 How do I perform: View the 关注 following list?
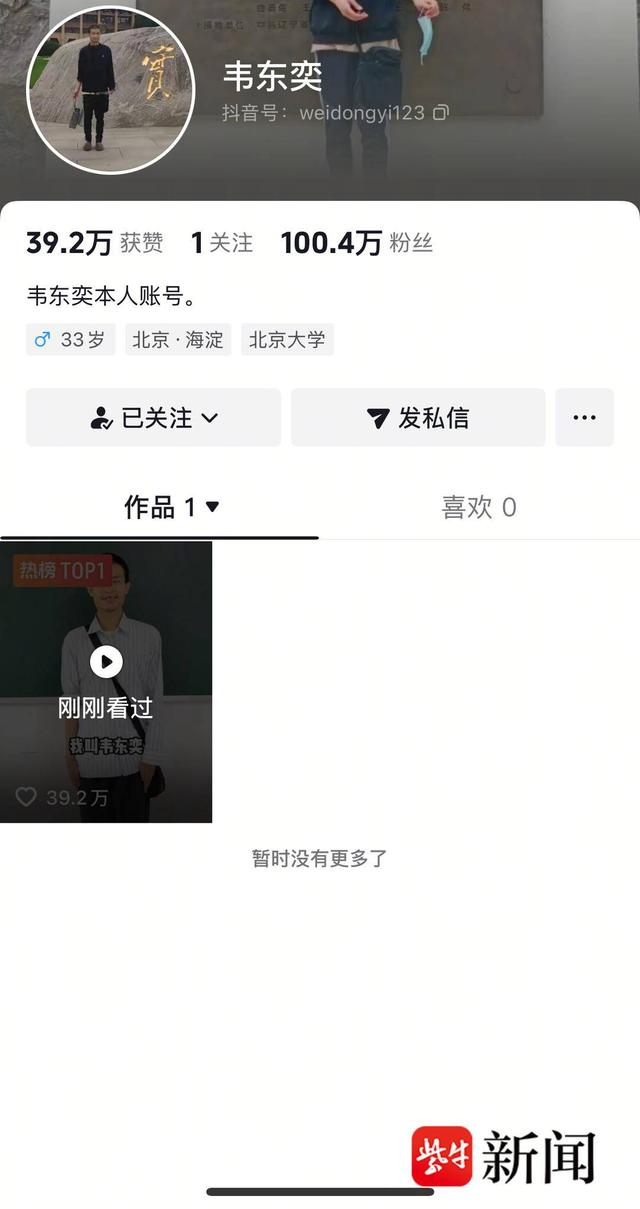(x=222, y=243)
